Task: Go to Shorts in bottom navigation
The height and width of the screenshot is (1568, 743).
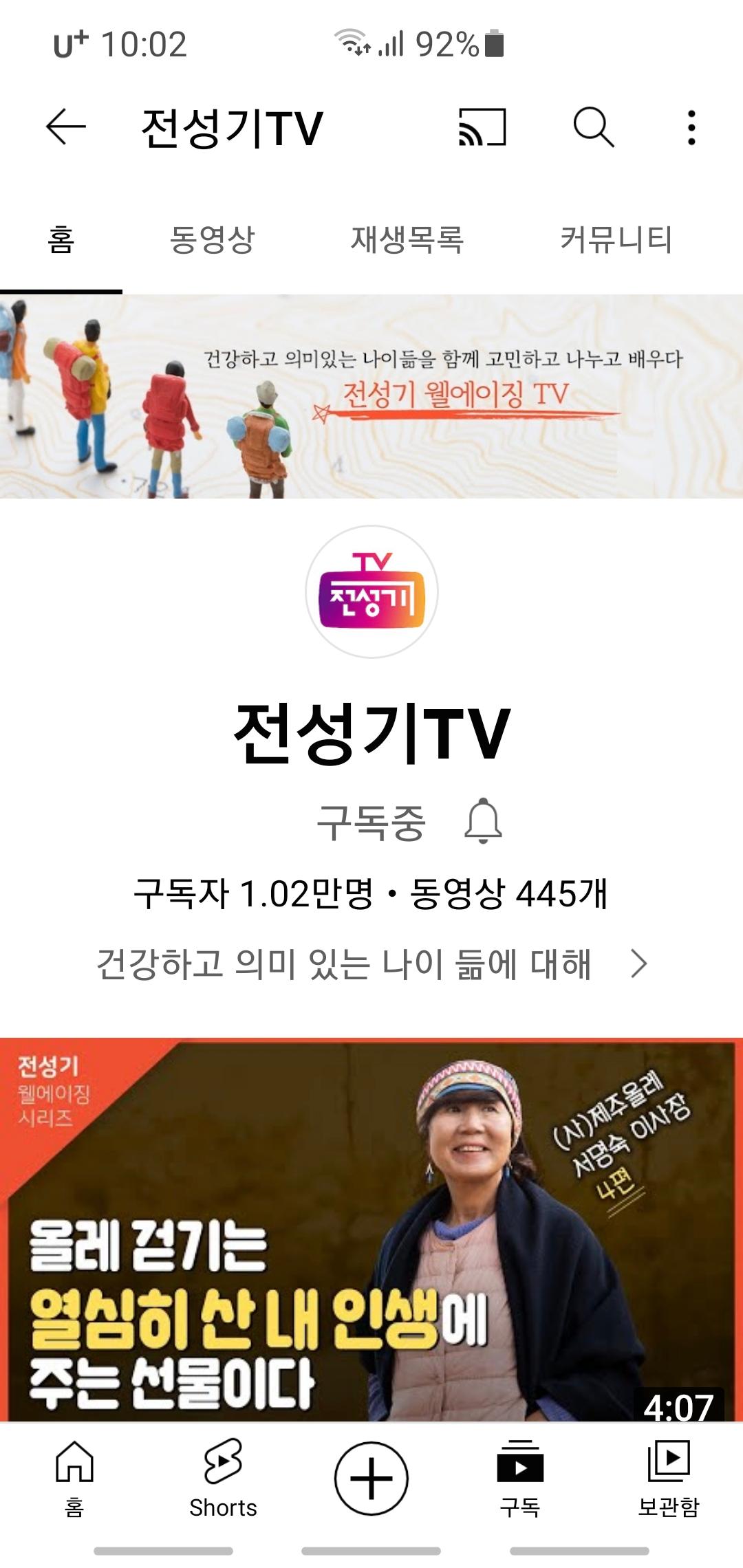Action: point(223,1477)
